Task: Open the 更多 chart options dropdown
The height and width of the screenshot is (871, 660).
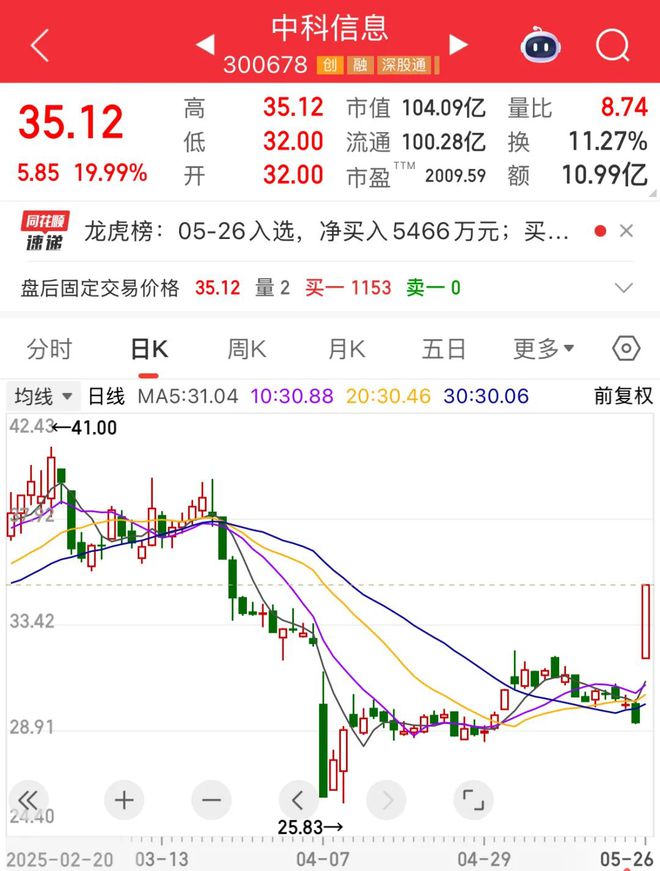Action: pyautogui.click(x=543, y=349)
